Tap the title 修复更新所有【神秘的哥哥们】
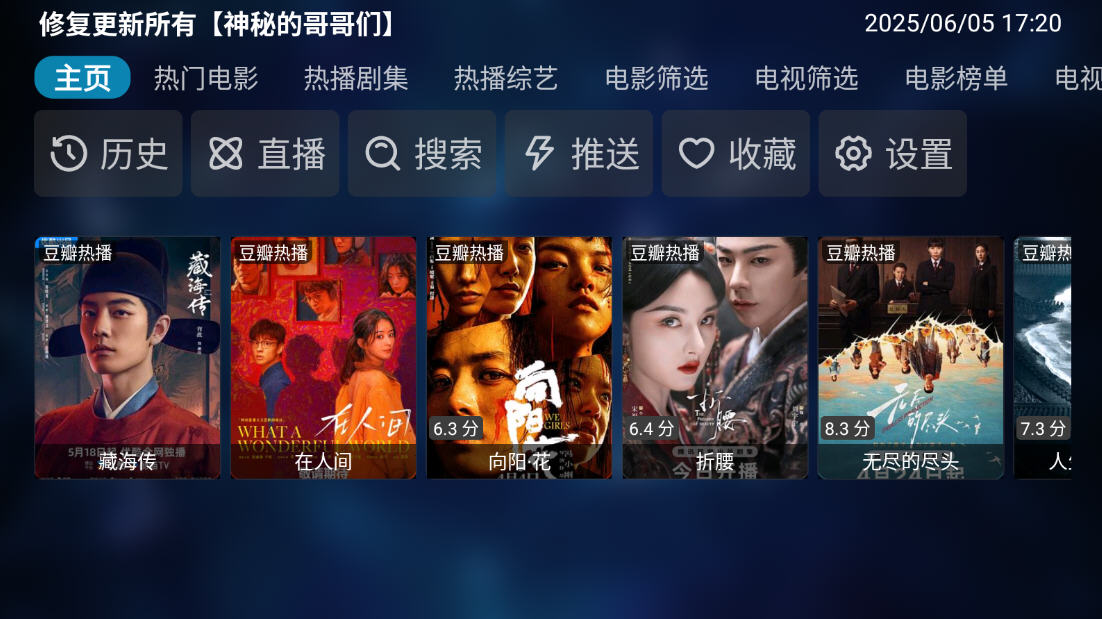Screen dimensions: 1102x619 point(218,24)
